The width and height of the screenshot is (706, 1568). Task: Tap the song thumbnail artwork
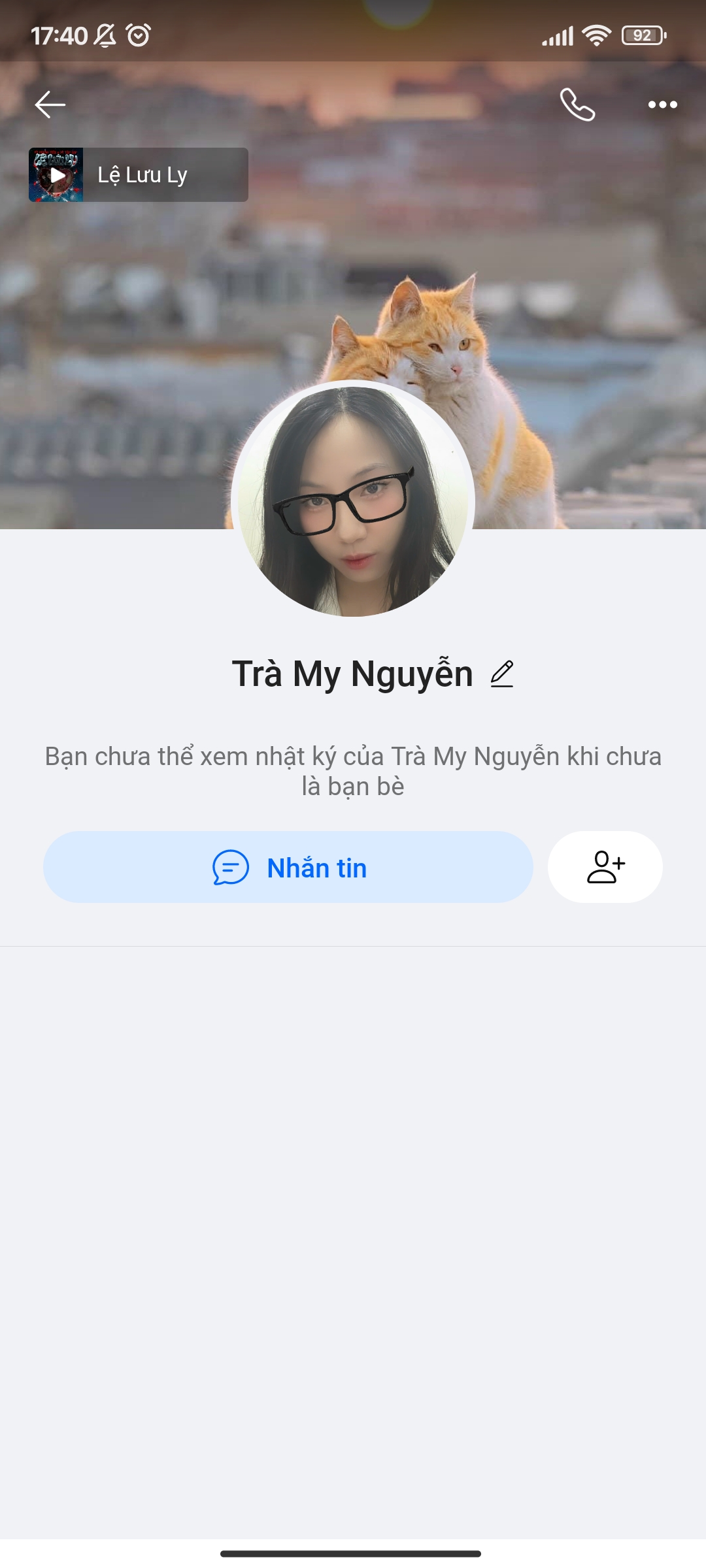point(56,174)
